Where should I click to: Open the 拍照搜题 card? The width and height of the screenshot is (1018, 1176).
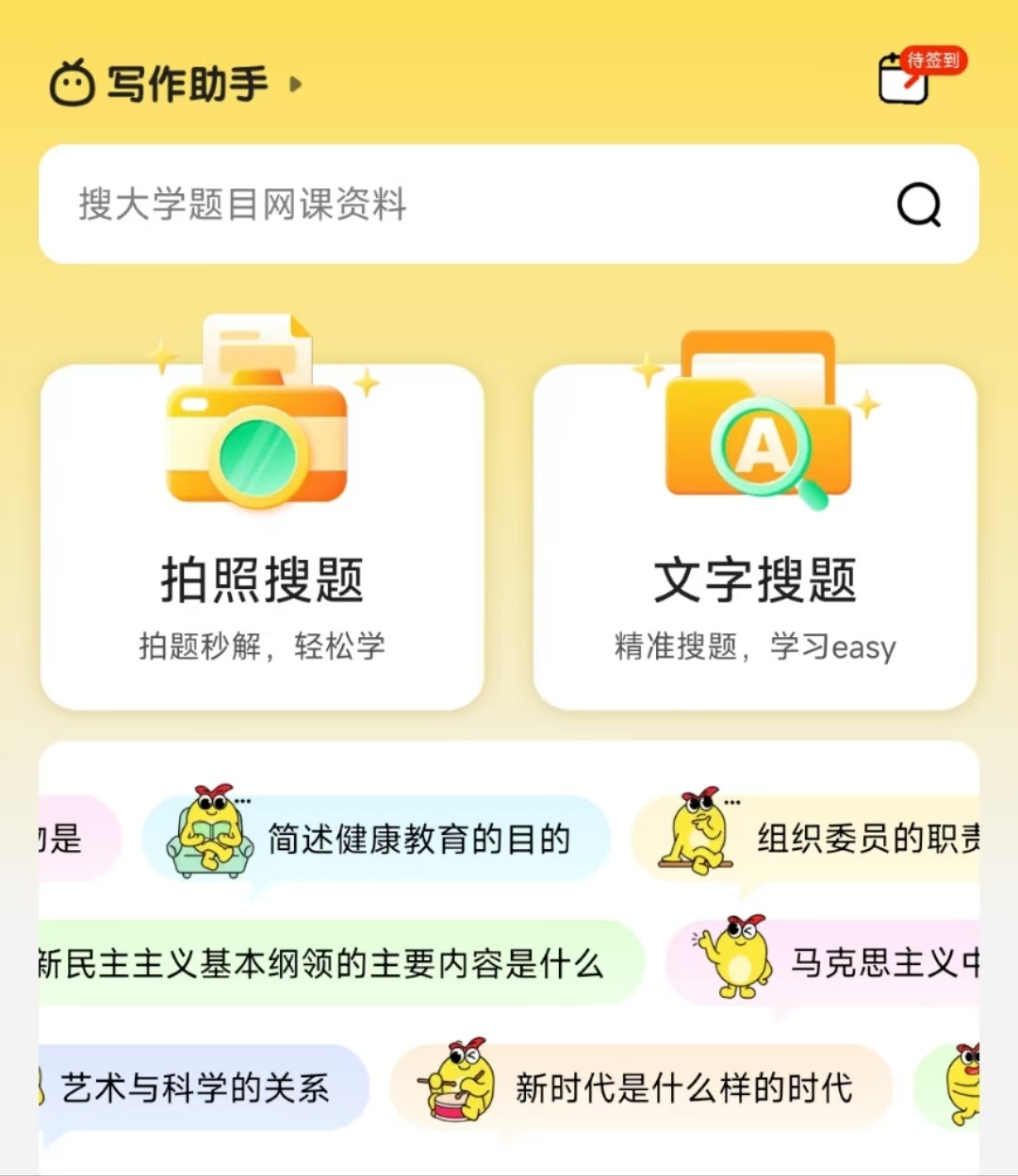click(x=262, y=537)
